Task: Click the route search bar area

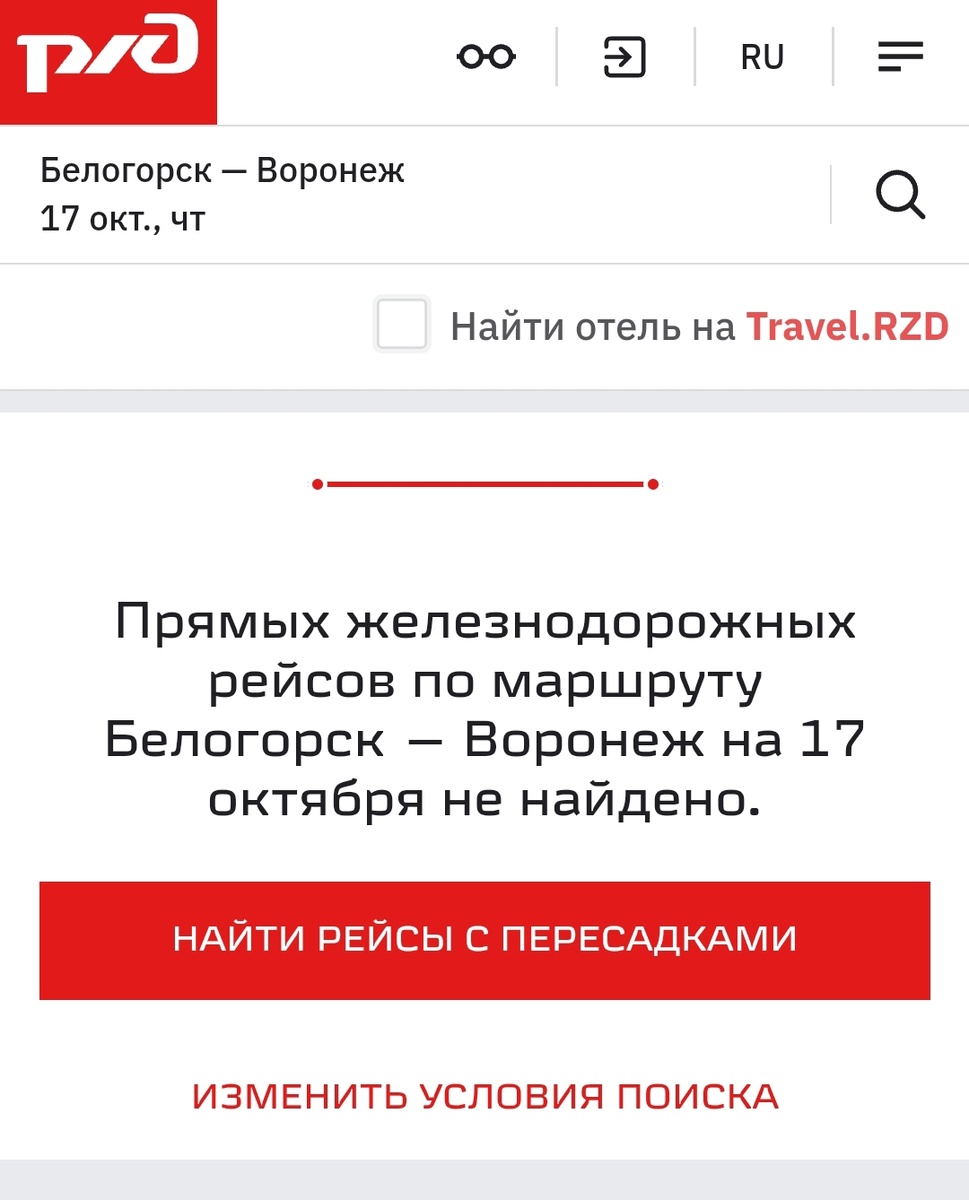Action: (x=400, y=194)
